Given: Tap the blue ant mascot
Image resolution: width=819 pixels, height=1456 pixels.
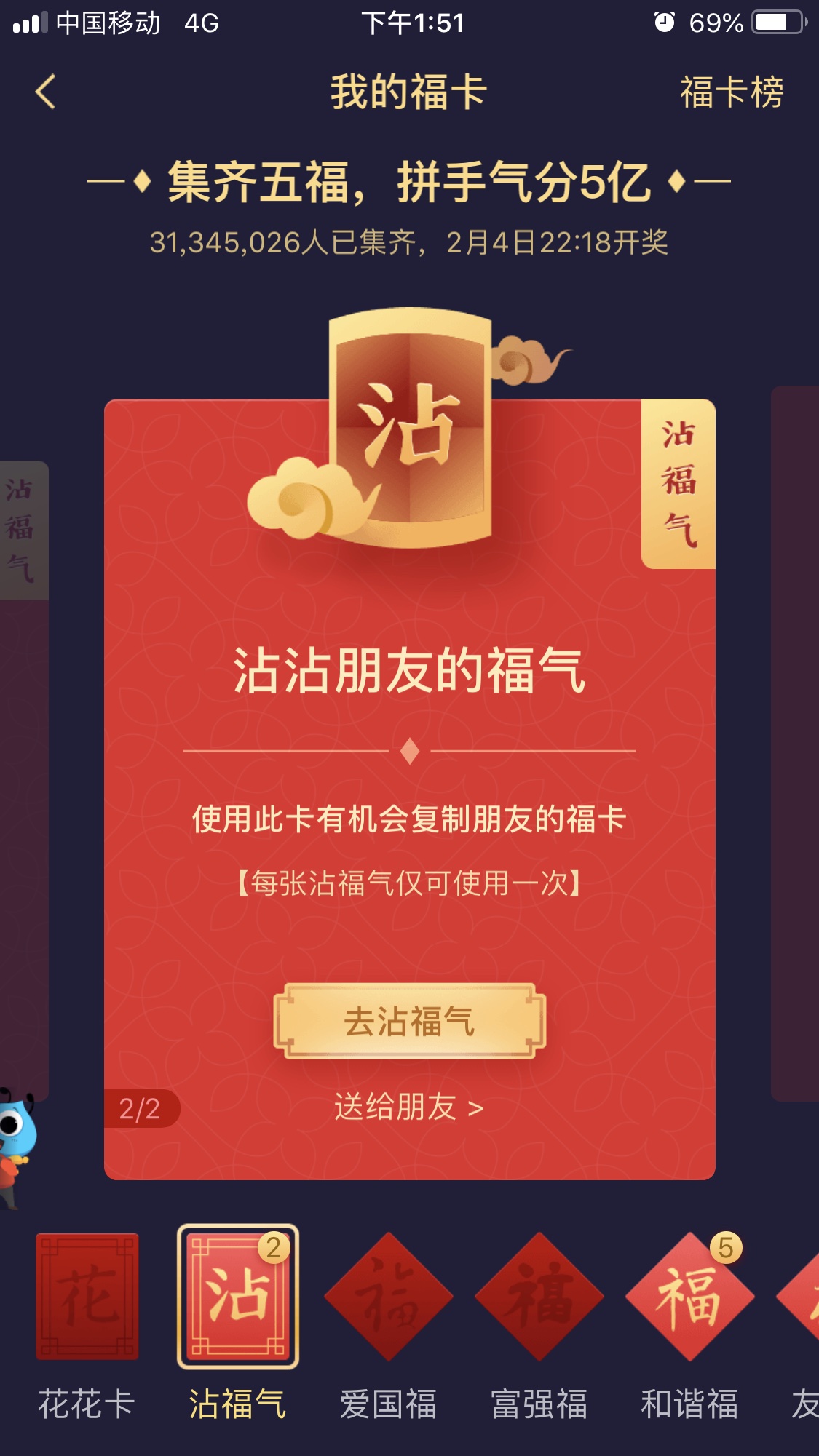Looking at the screenshot, I should [x=16, y=1142].
